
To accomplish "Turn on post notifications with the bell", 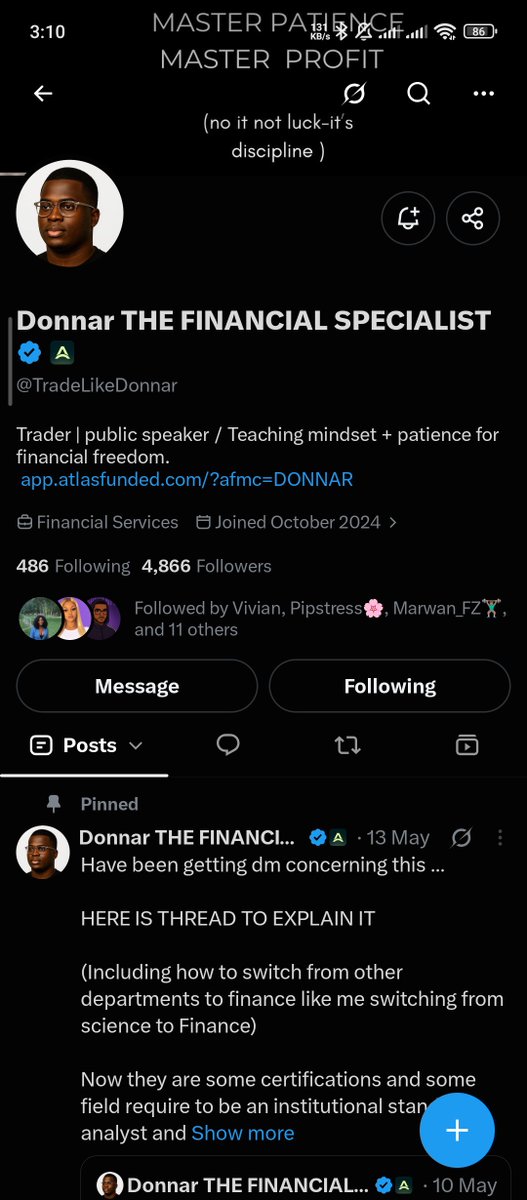I will coord(409,218).
